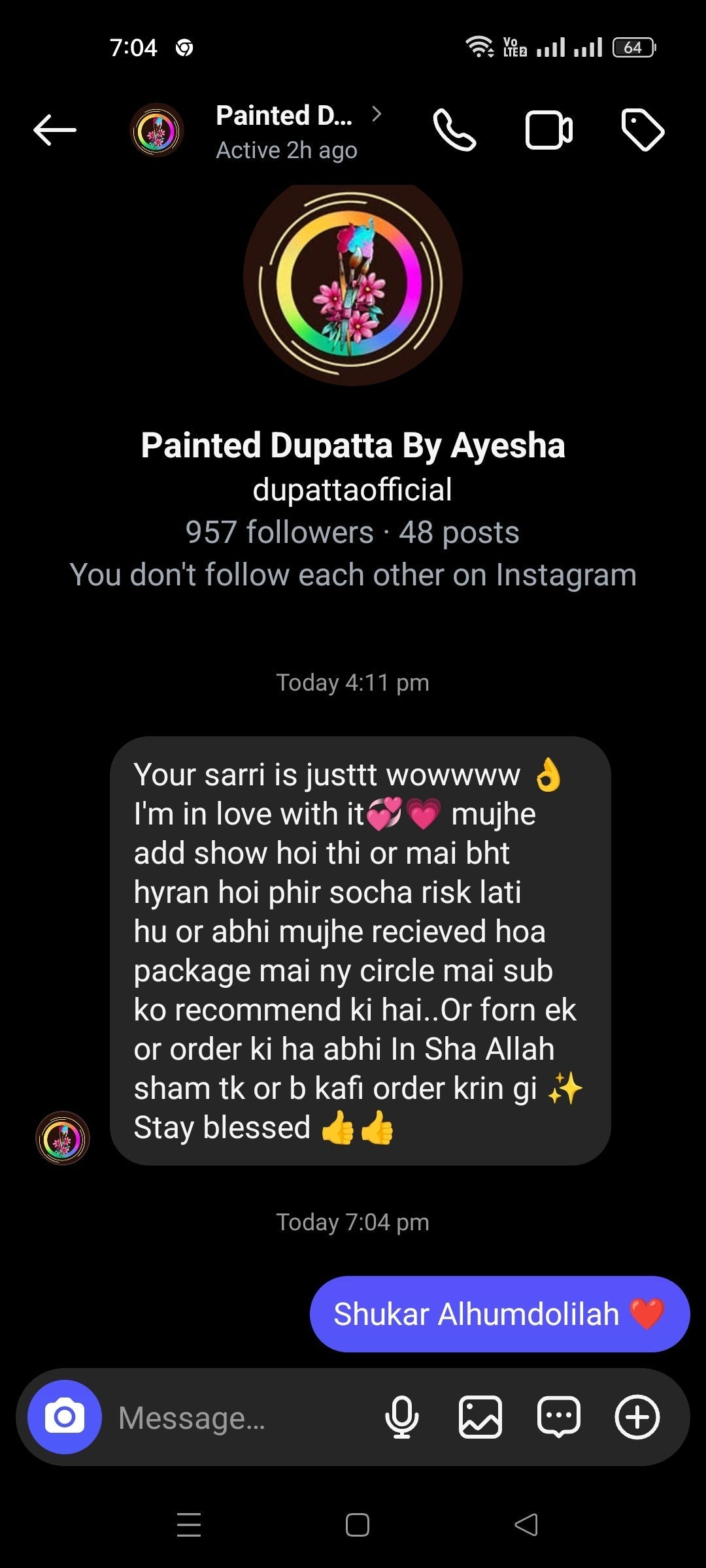Open Painted D... chat details header

tap(286, 131)
